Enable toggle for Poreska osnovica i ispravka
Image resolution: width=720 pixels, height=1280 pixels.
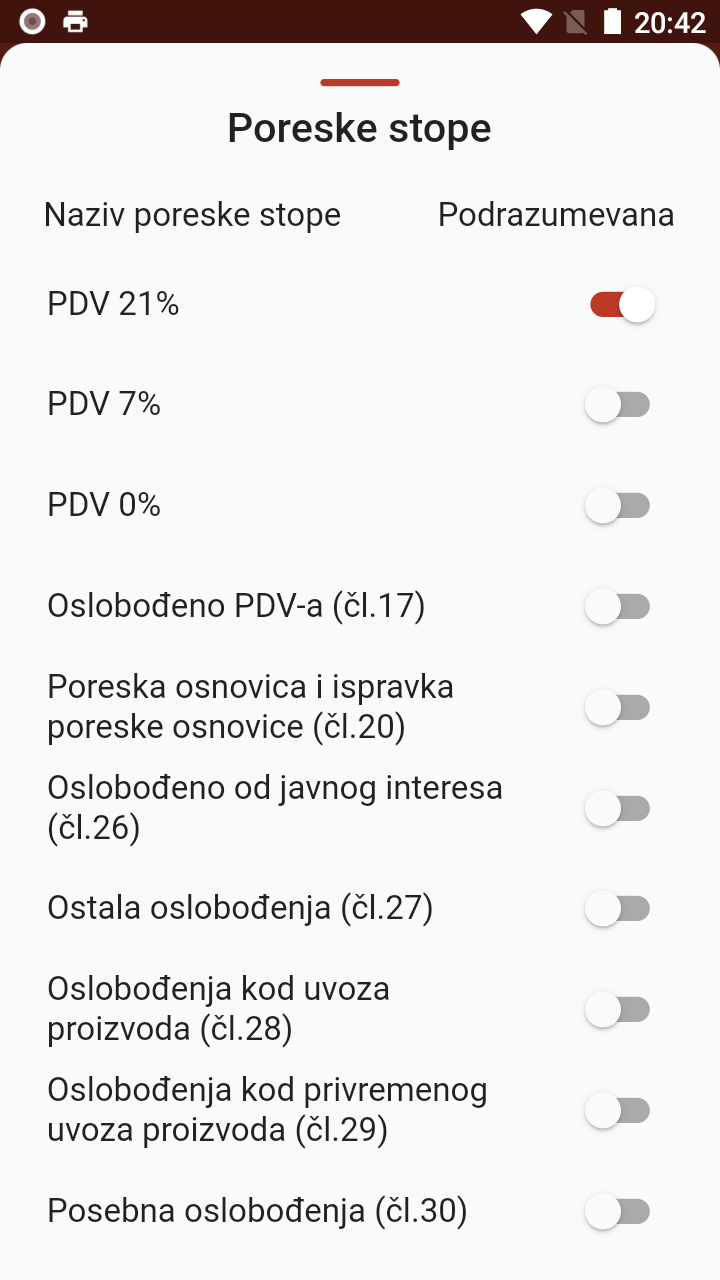click(618, 707)
